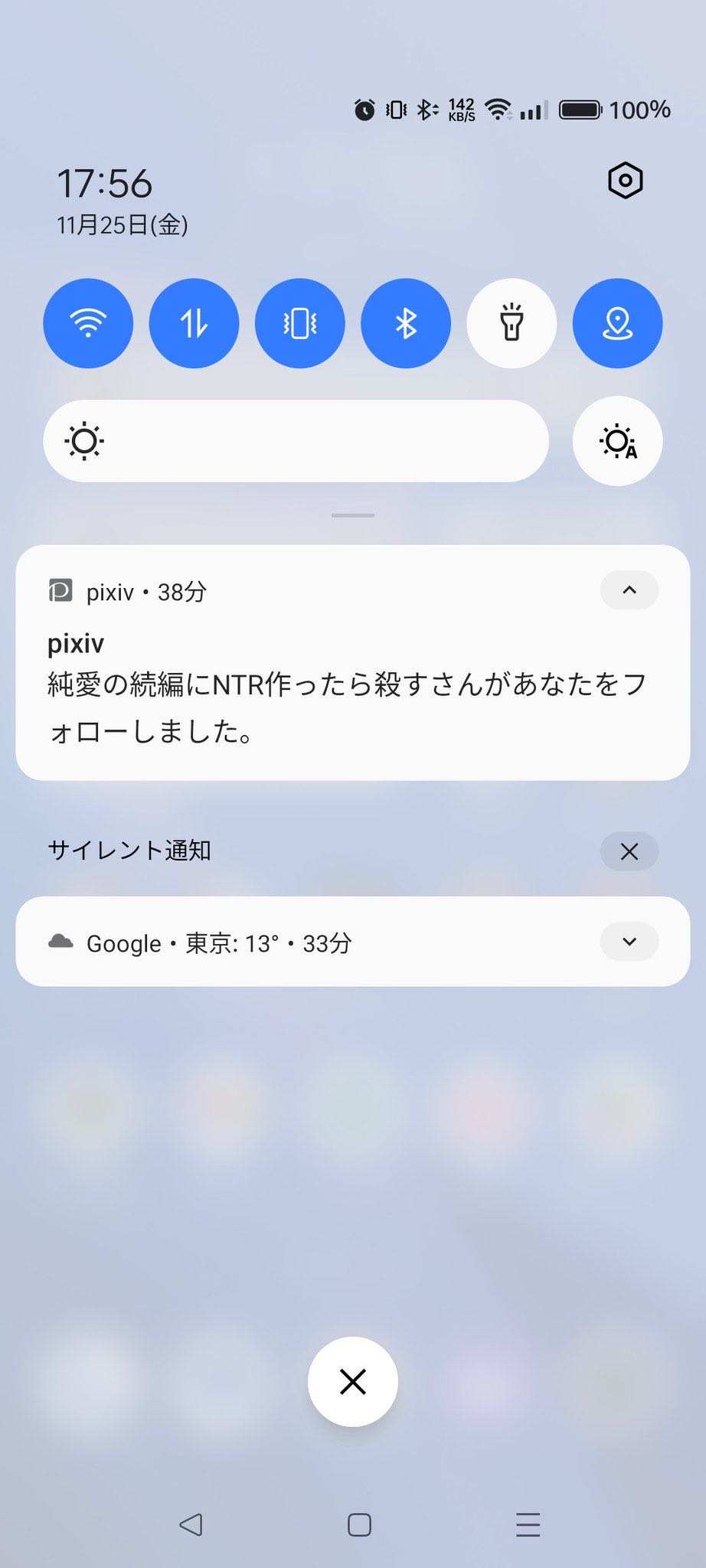Turn on the flashlight
Screen dimensions: 706x1568
click(512, 323)
